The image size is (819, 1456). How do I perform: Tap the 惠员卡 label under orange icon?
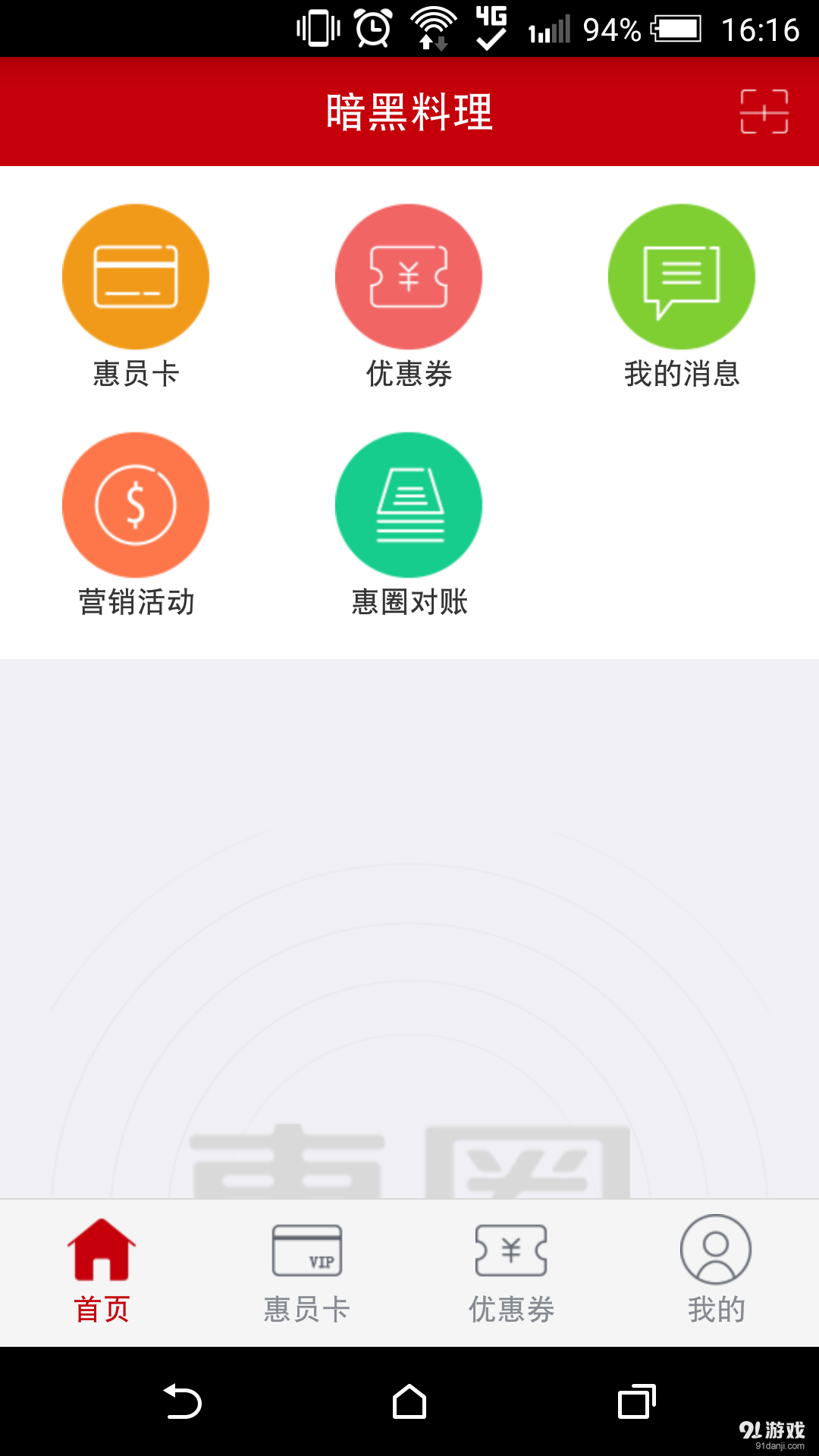point(136,373)
